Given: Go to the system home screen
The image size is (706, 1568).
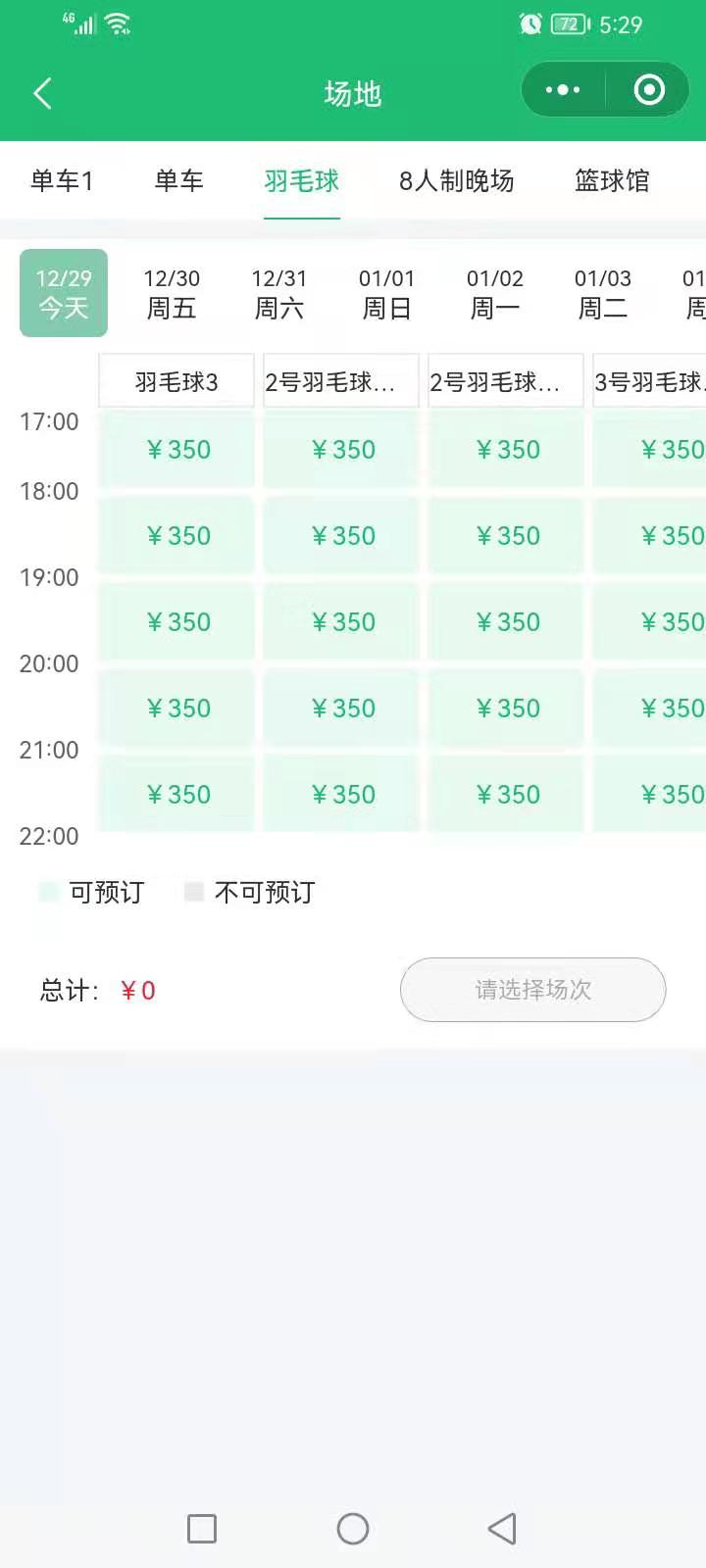Looking at the screenshot, I should tap(353, 1528).
